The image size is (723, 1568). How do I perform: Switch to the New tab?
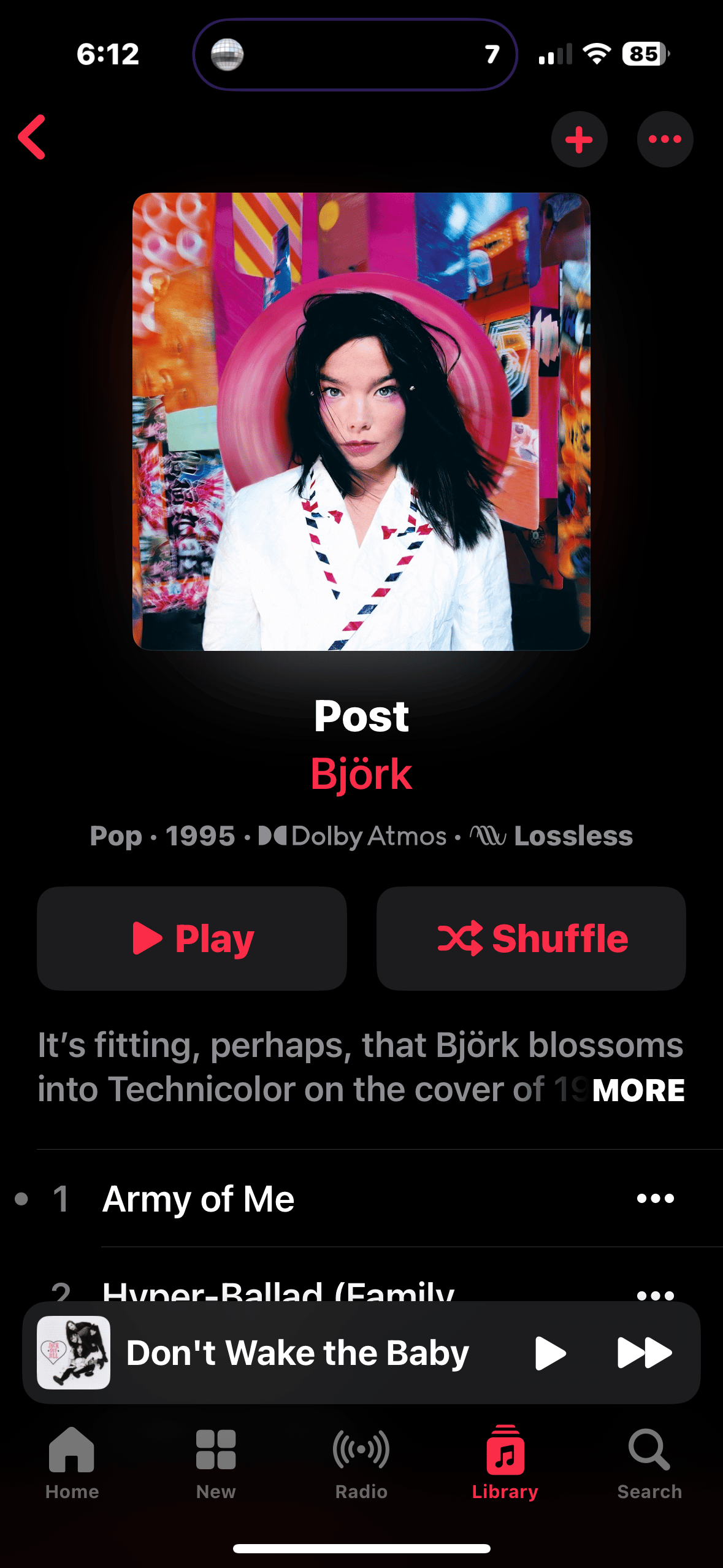tap(216, 1462)
